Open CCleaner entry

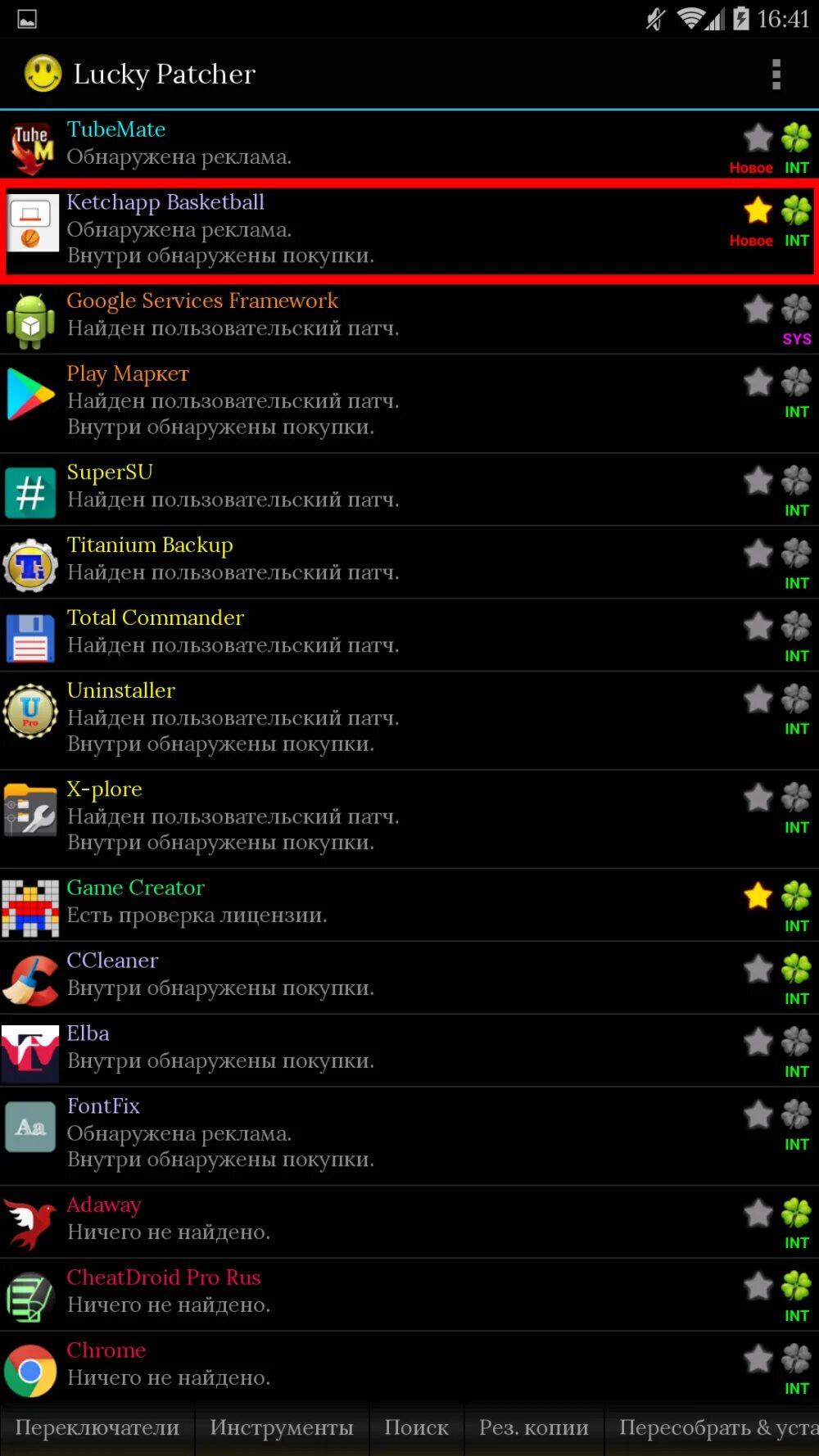coord(409,978)
